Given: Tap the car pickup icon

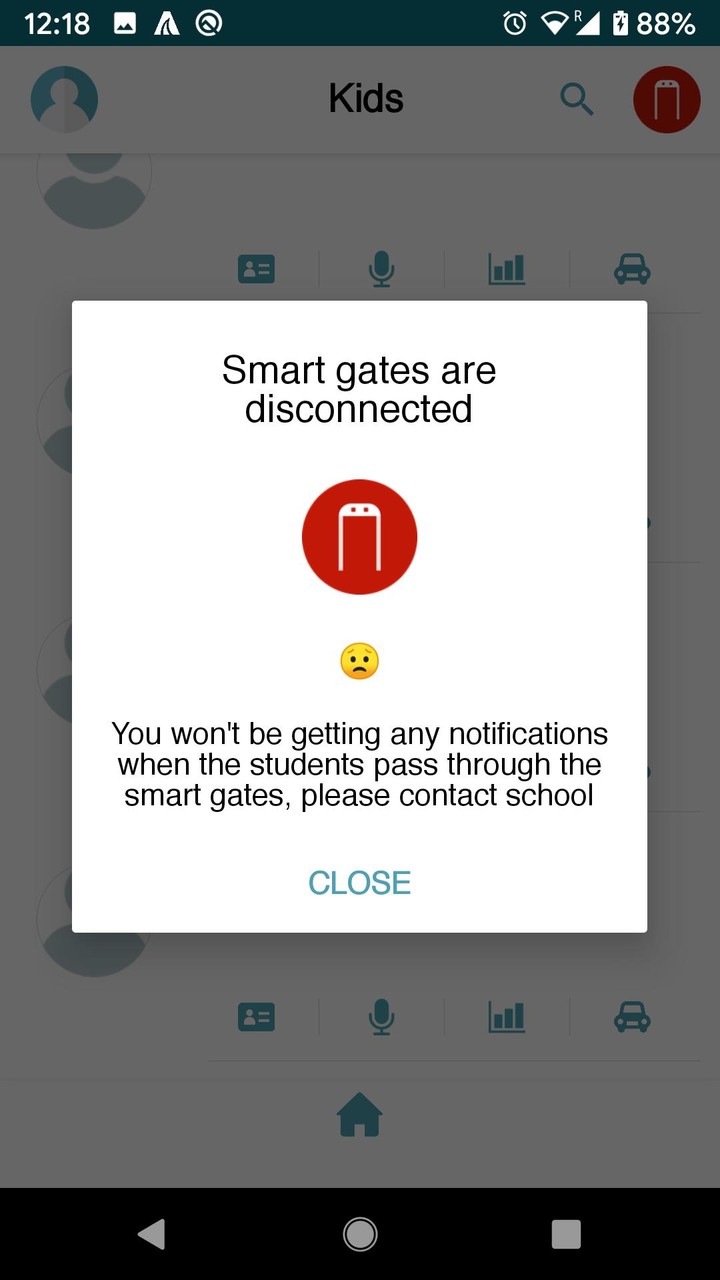Looking at the screenshot, I should 631,268.
